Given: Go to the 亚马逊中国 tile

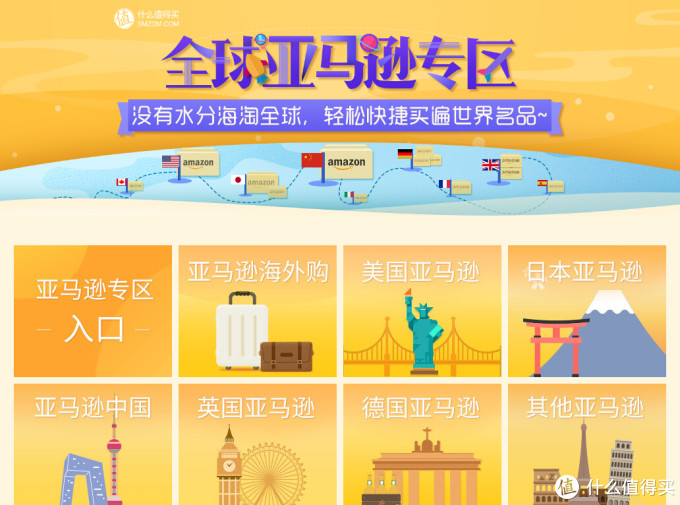Looking at the screenshot, I should tap(93, 444).
